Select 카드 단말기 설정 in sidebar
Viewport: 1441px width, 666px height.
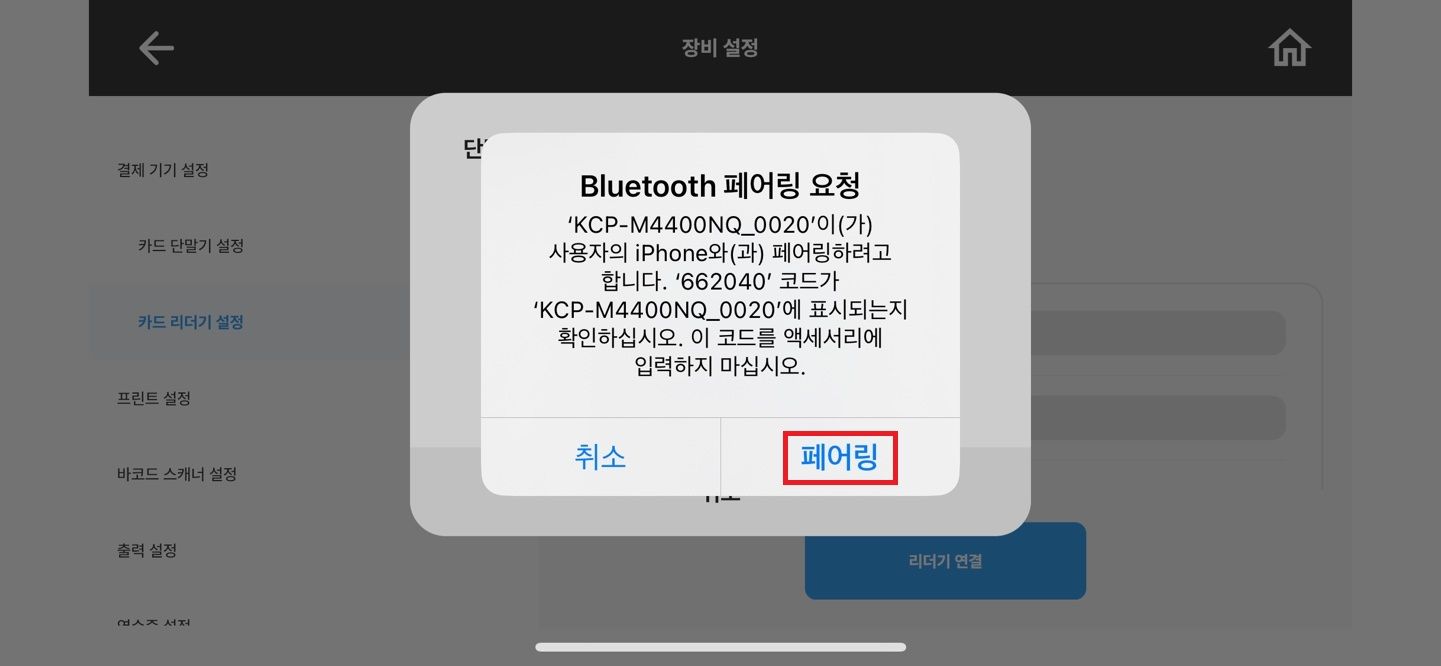pyautogui.click(x=191, y=246)
